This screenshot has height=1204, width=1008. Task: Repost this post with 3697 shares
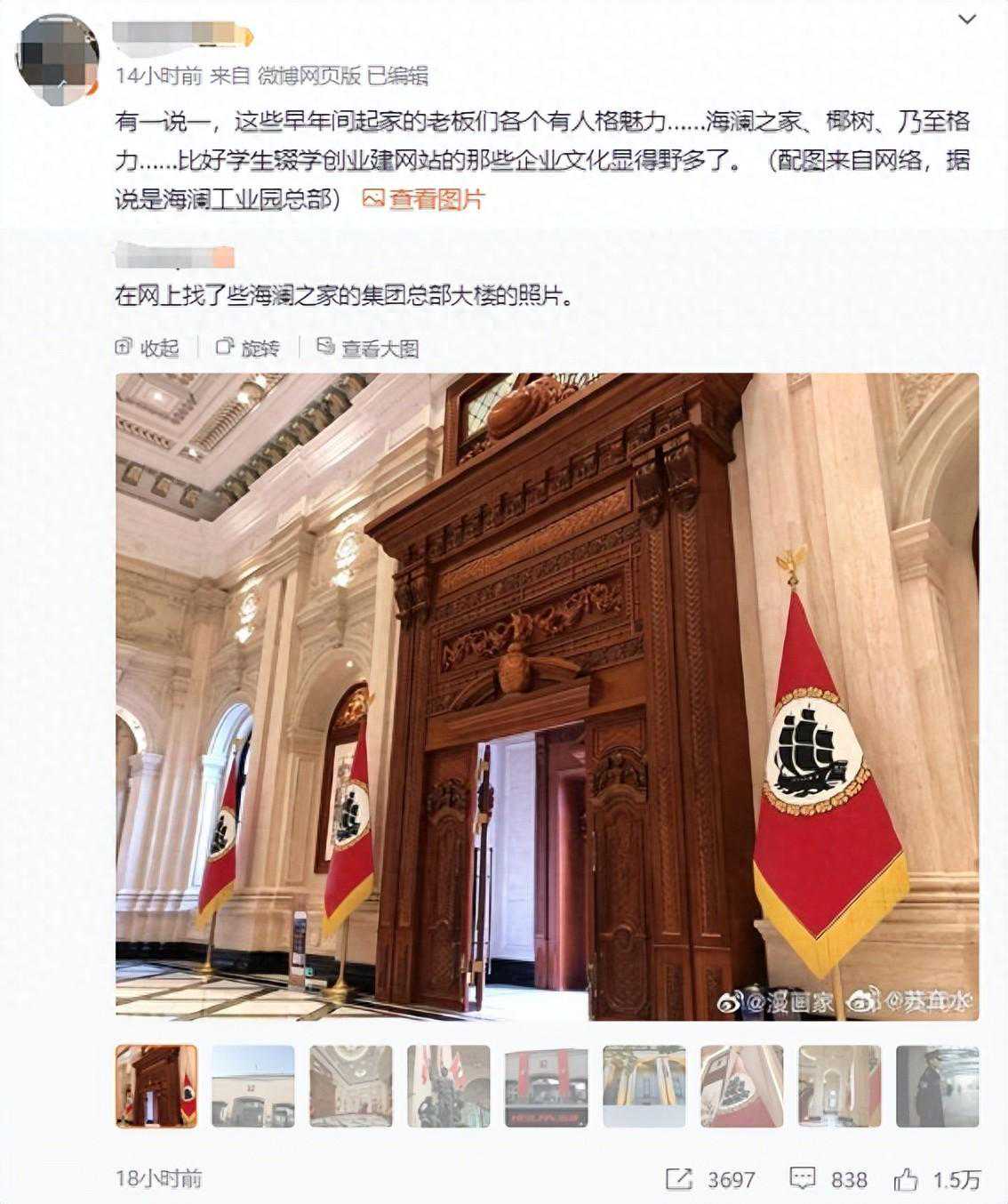709,1179
